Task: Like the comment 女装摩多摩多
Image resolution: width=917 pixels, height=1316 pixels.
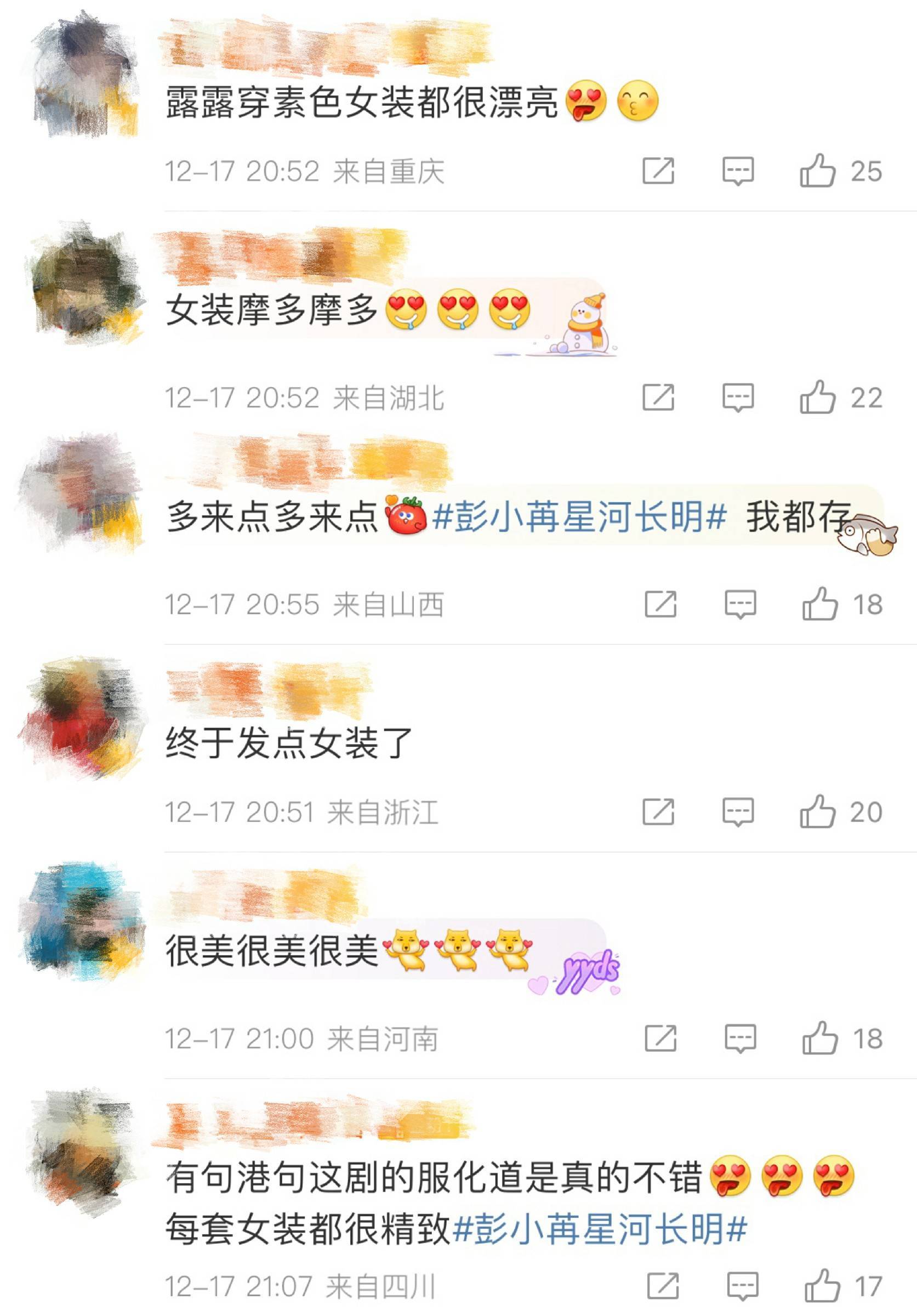Action: 817,397
